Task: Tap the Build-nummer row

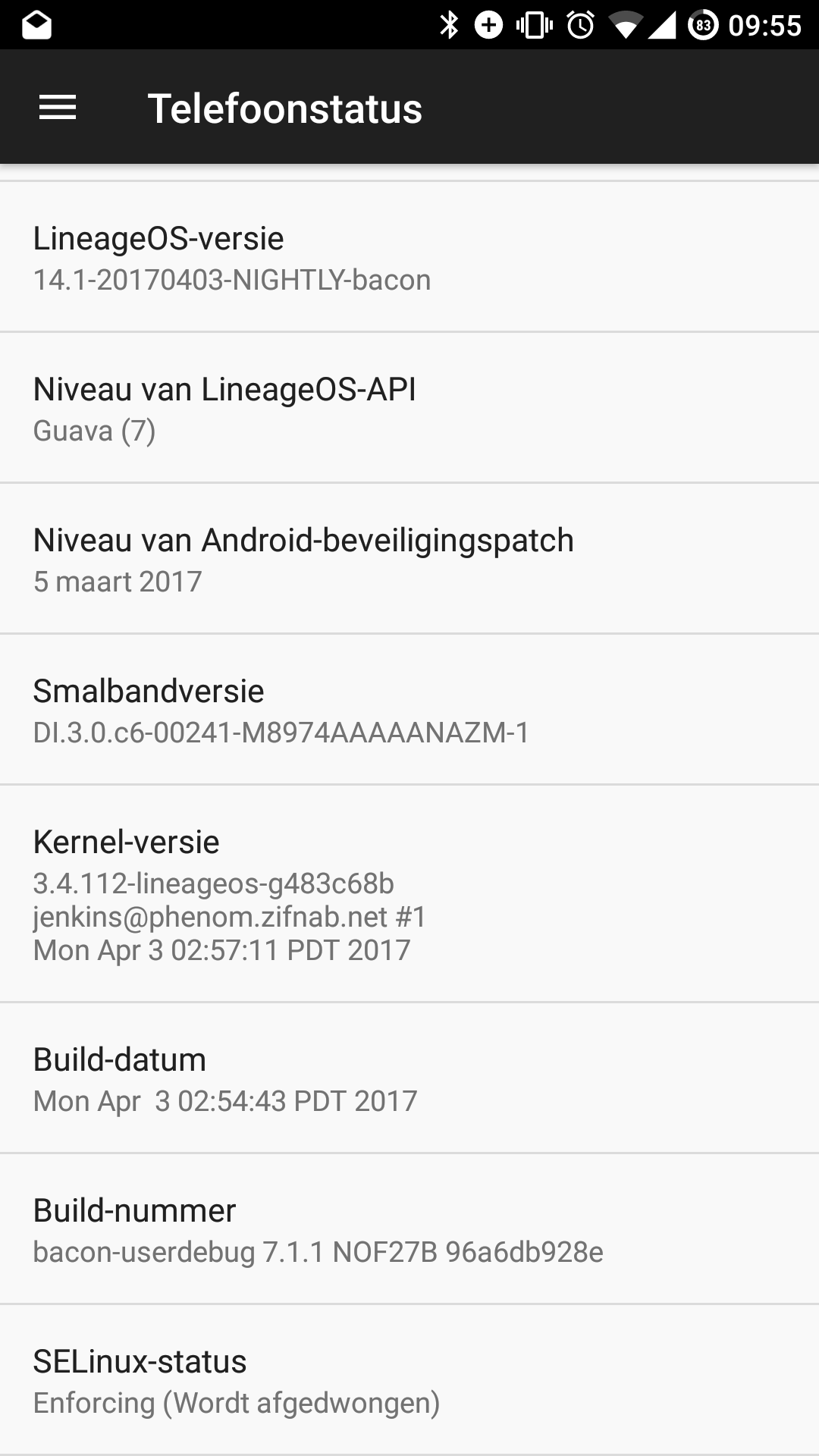Action: (409, 1229)
